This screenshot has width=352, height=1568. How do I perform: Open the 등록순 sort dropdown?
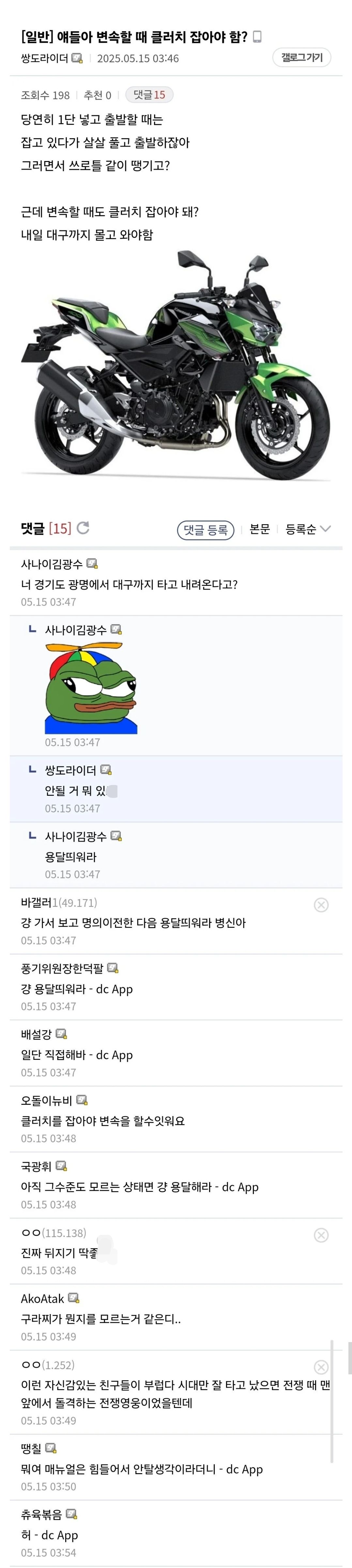(x=308, y=529)
